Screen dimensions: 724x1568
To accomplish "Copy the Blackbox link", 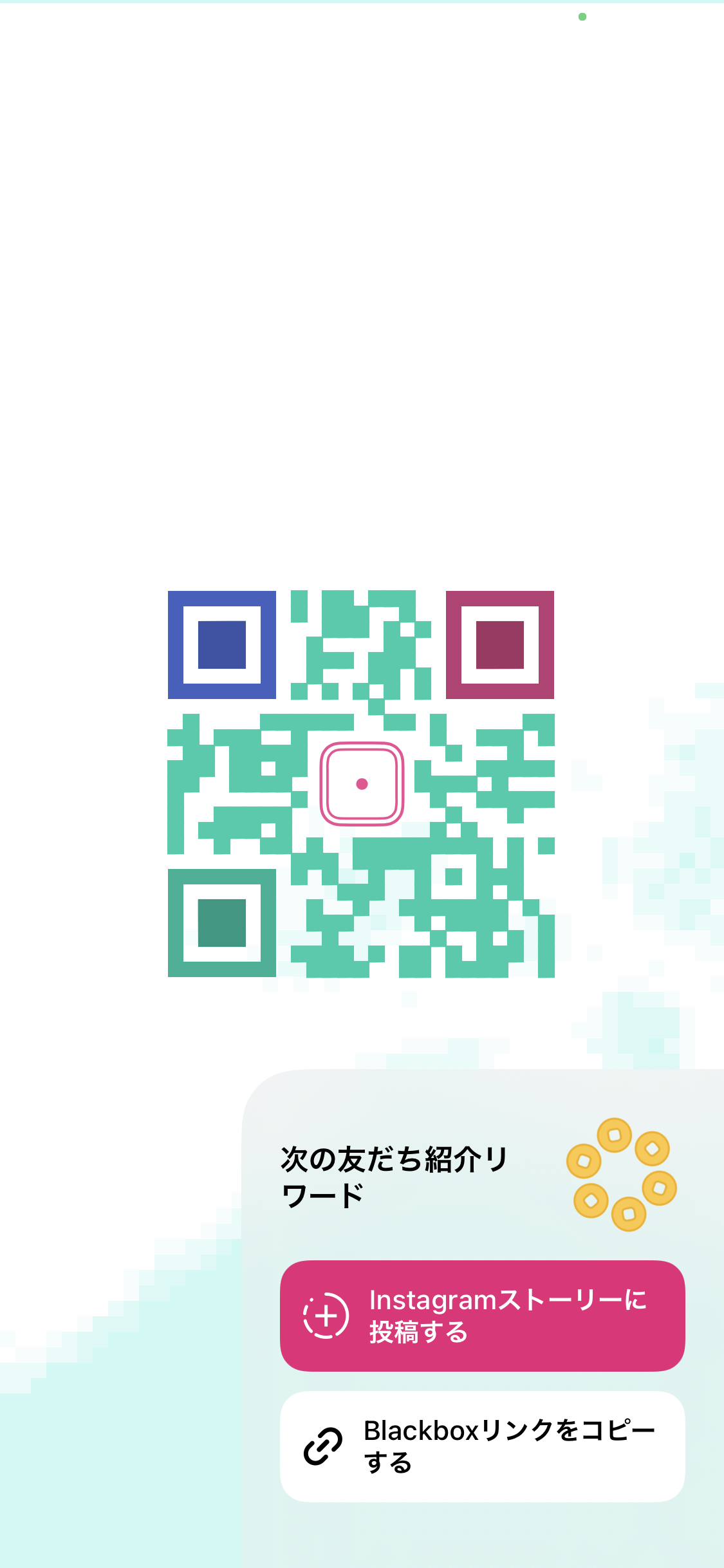I will click(x=482, y=1446).
